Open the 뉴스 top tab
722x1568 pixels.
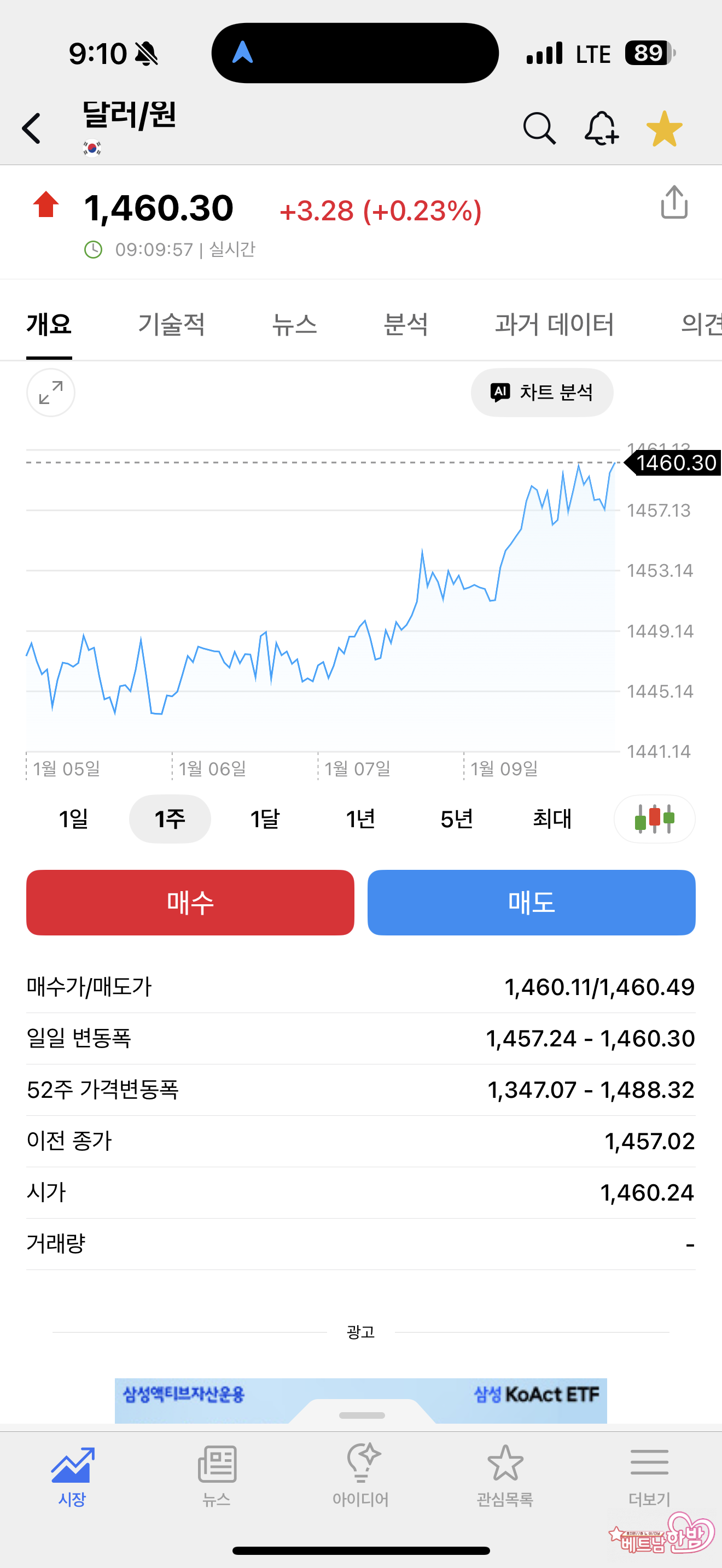pyautogui.click(x=294, y=324)
